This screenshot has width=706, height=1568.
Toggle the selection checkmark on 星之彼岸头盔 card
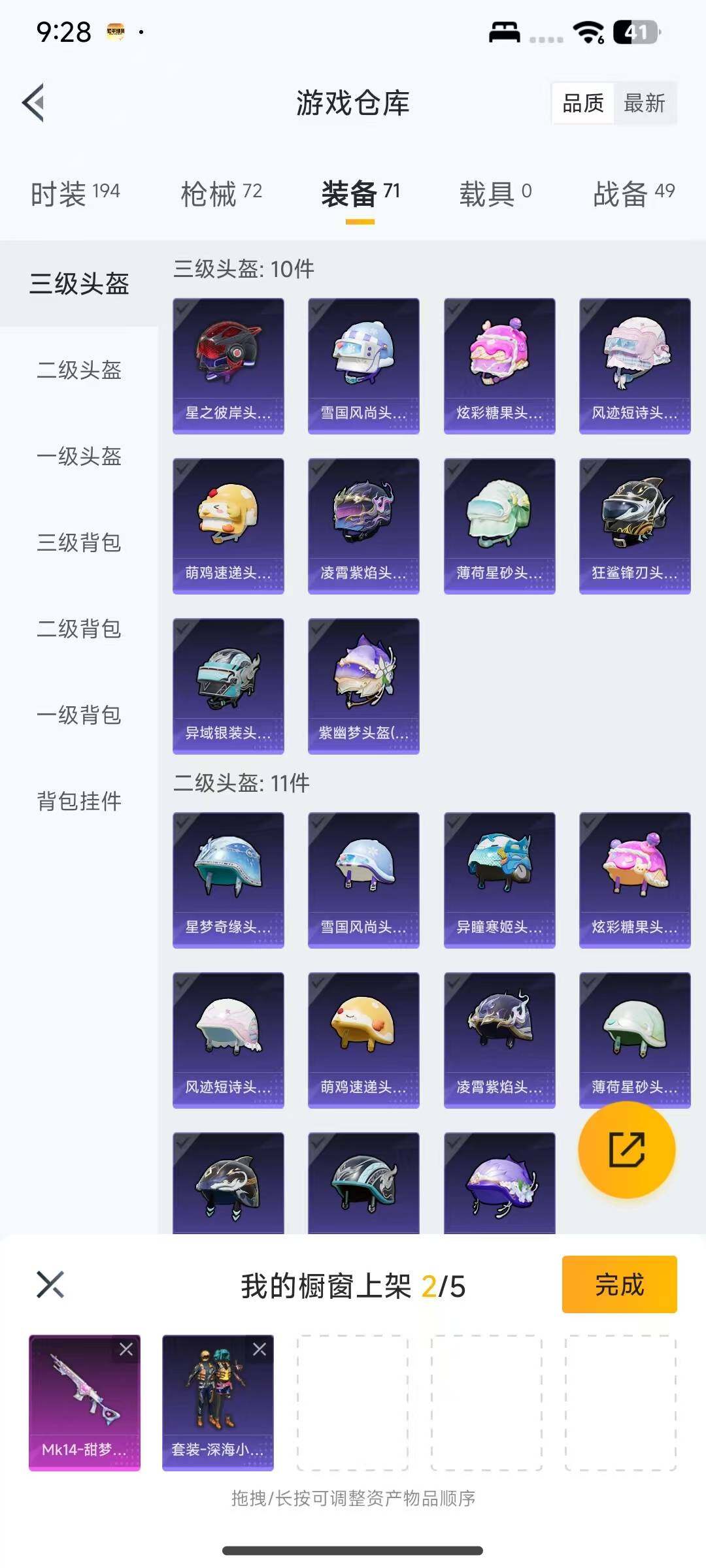[x=184, y=308]
